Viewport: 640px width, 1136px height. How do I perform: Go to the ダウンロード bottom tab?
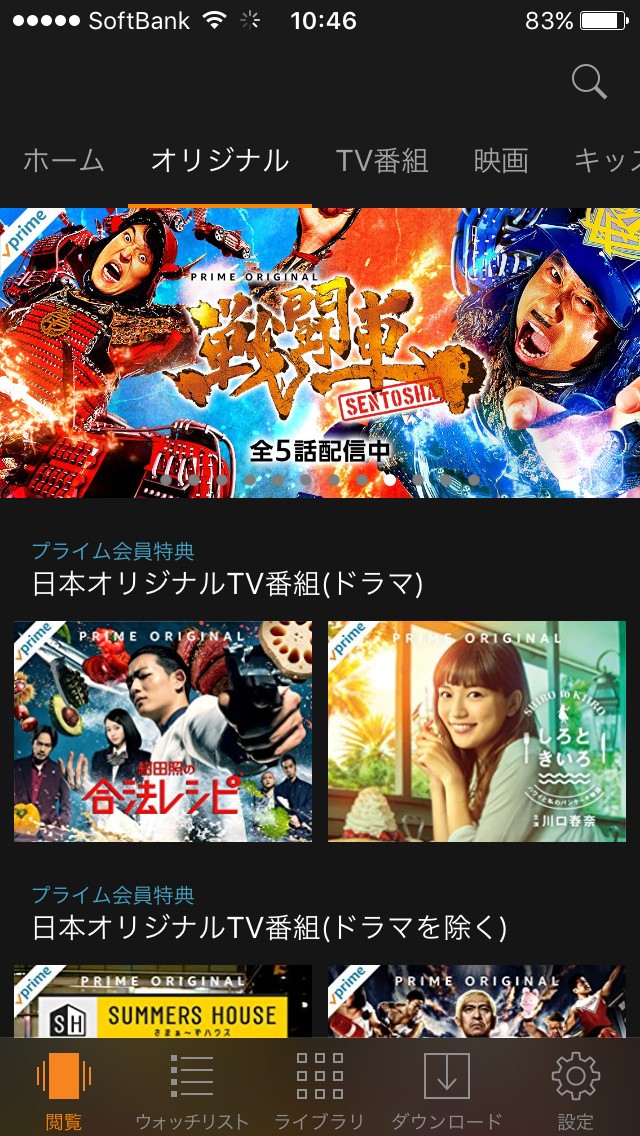446,1090
